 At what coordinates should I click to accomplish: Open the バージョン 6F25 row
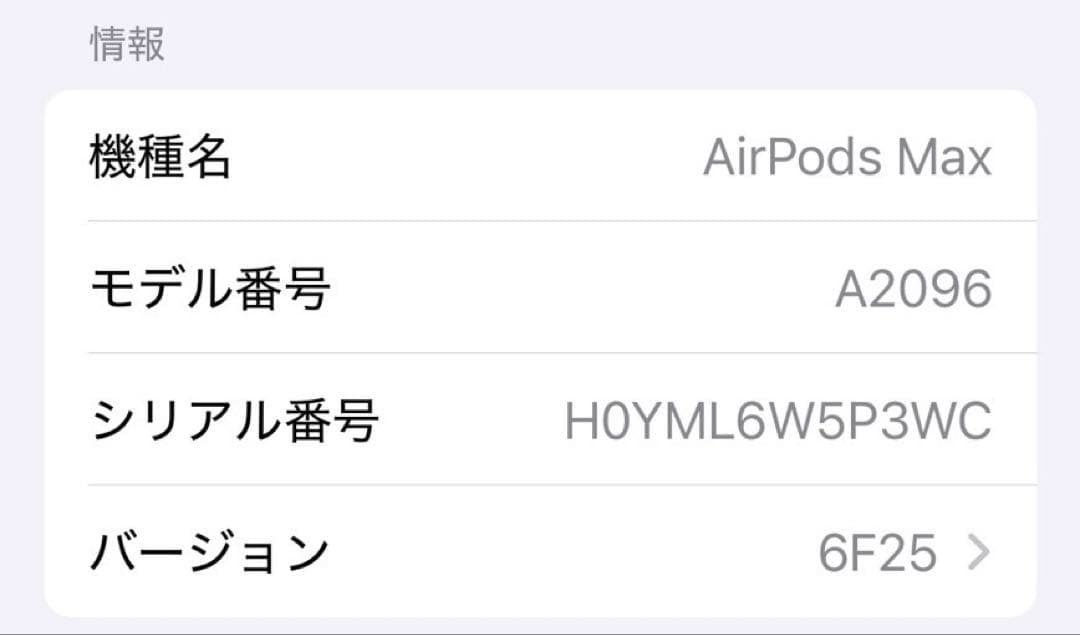tap(540, 552)
